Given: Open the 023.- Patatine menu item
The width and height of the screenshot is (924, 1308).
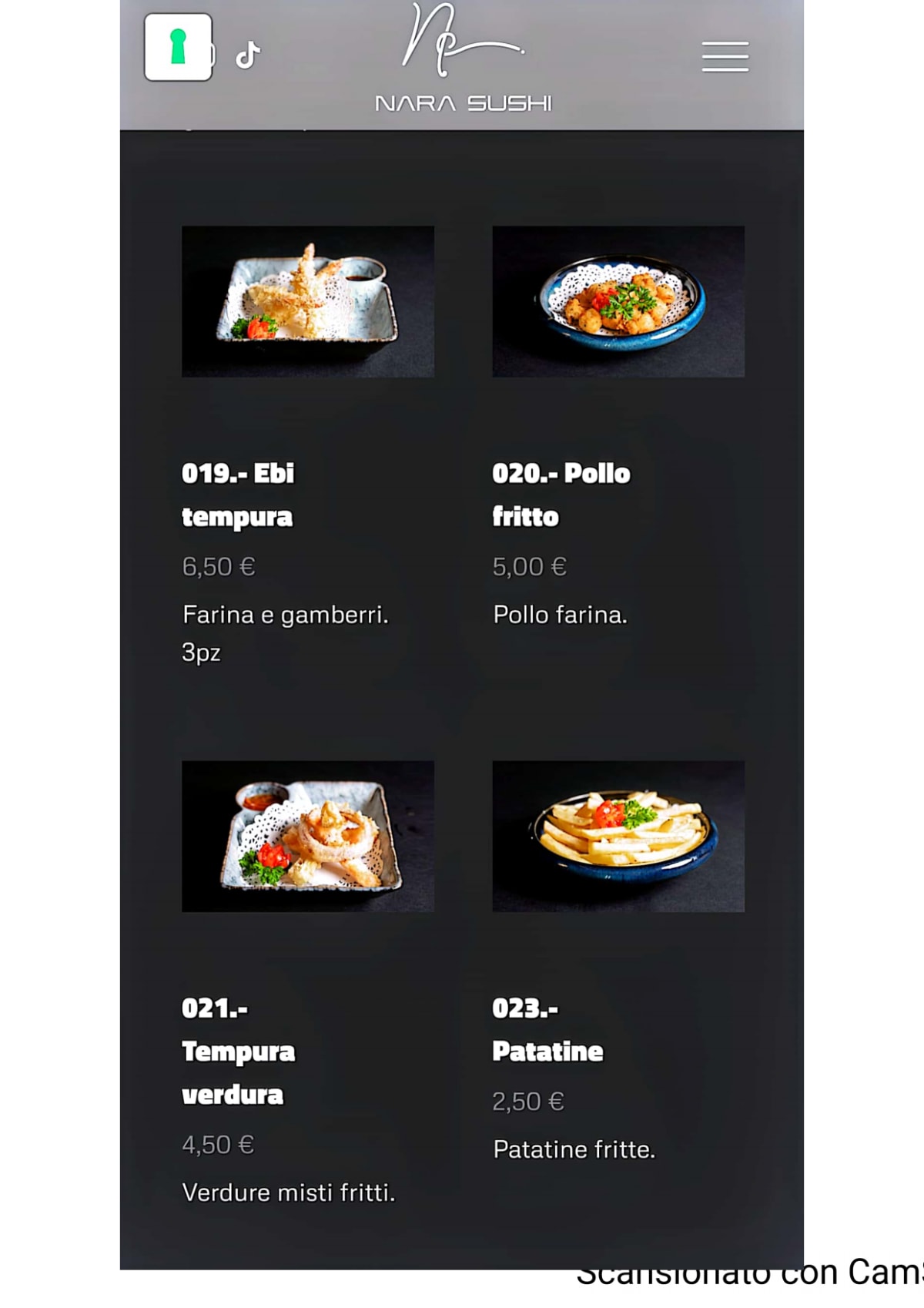Looking at the screenshot, I should [x=547, y=1028].
